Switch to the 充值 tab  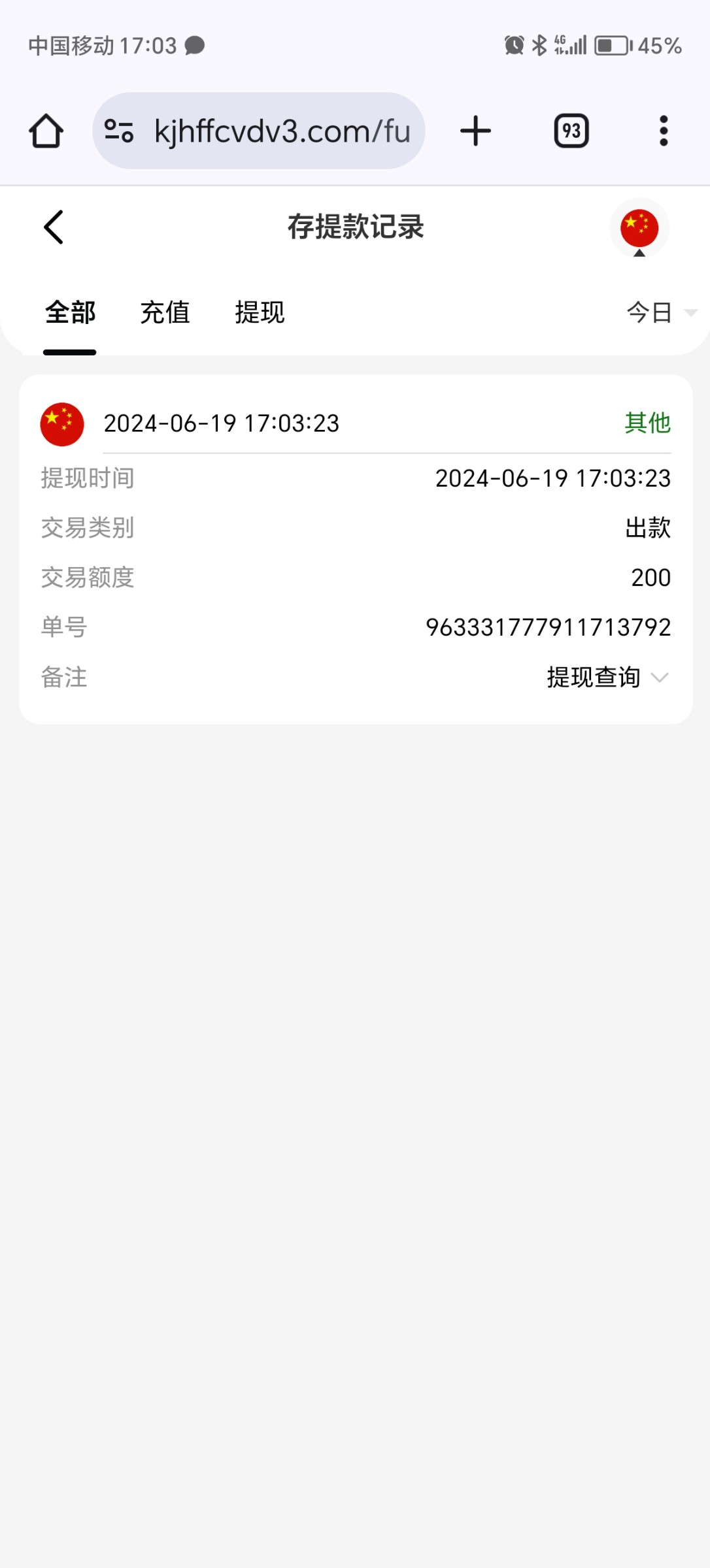pos(165,313)
